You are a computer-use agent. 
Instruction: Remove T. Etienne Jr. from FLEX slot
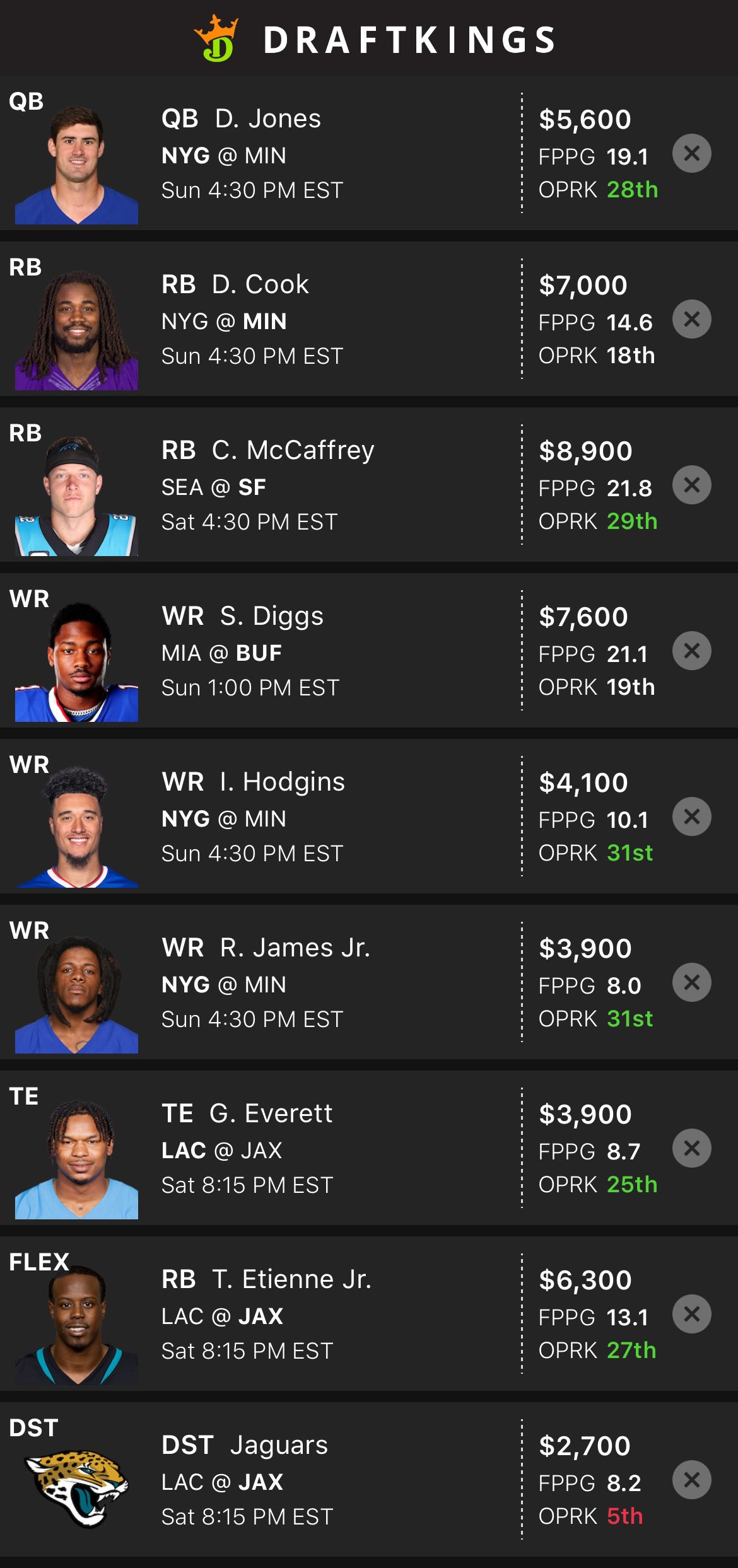click(691, 1314)
